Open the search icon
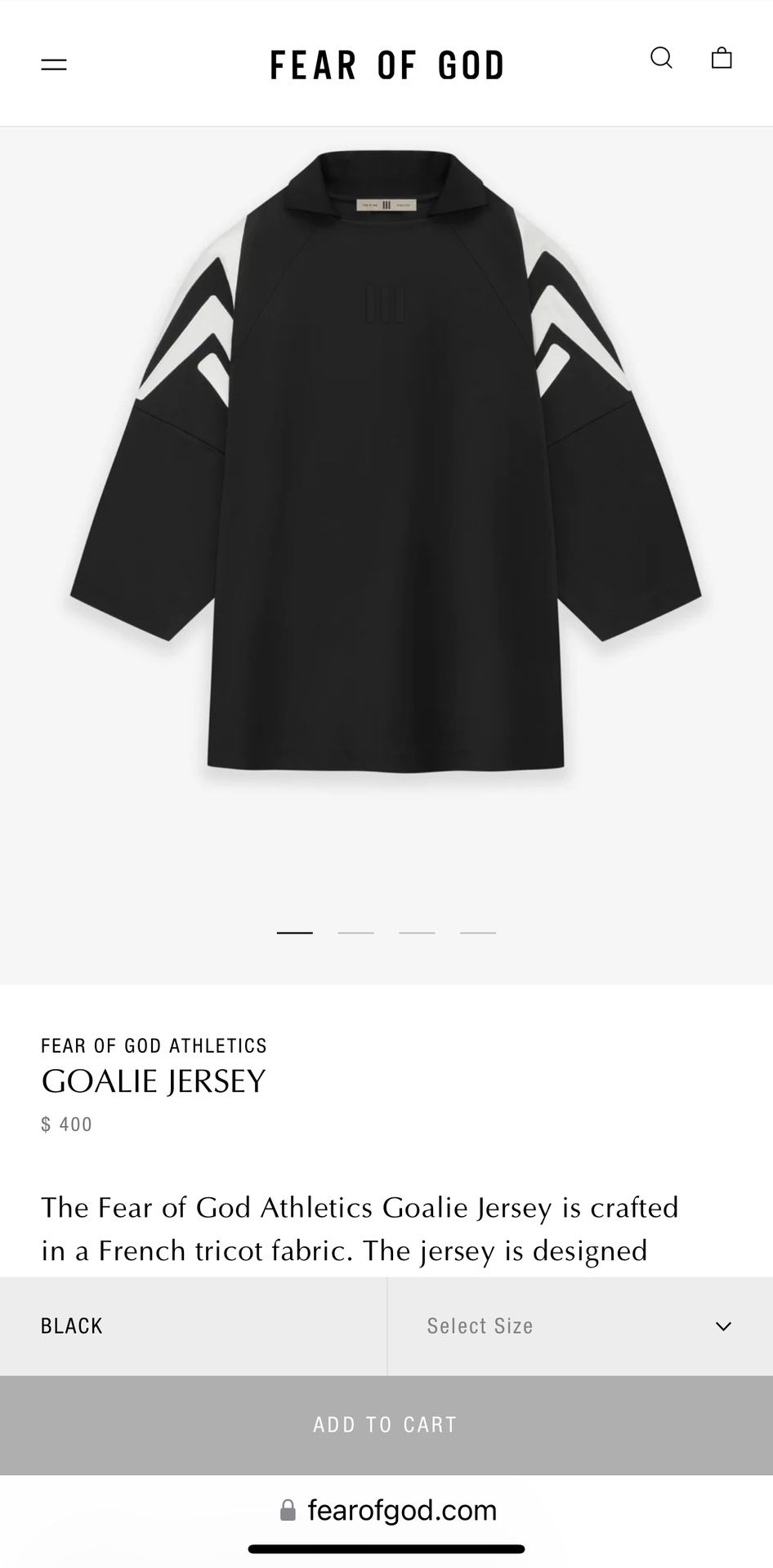The width and height of the screenshot is (773, 1568). click(x=661, y=58)
